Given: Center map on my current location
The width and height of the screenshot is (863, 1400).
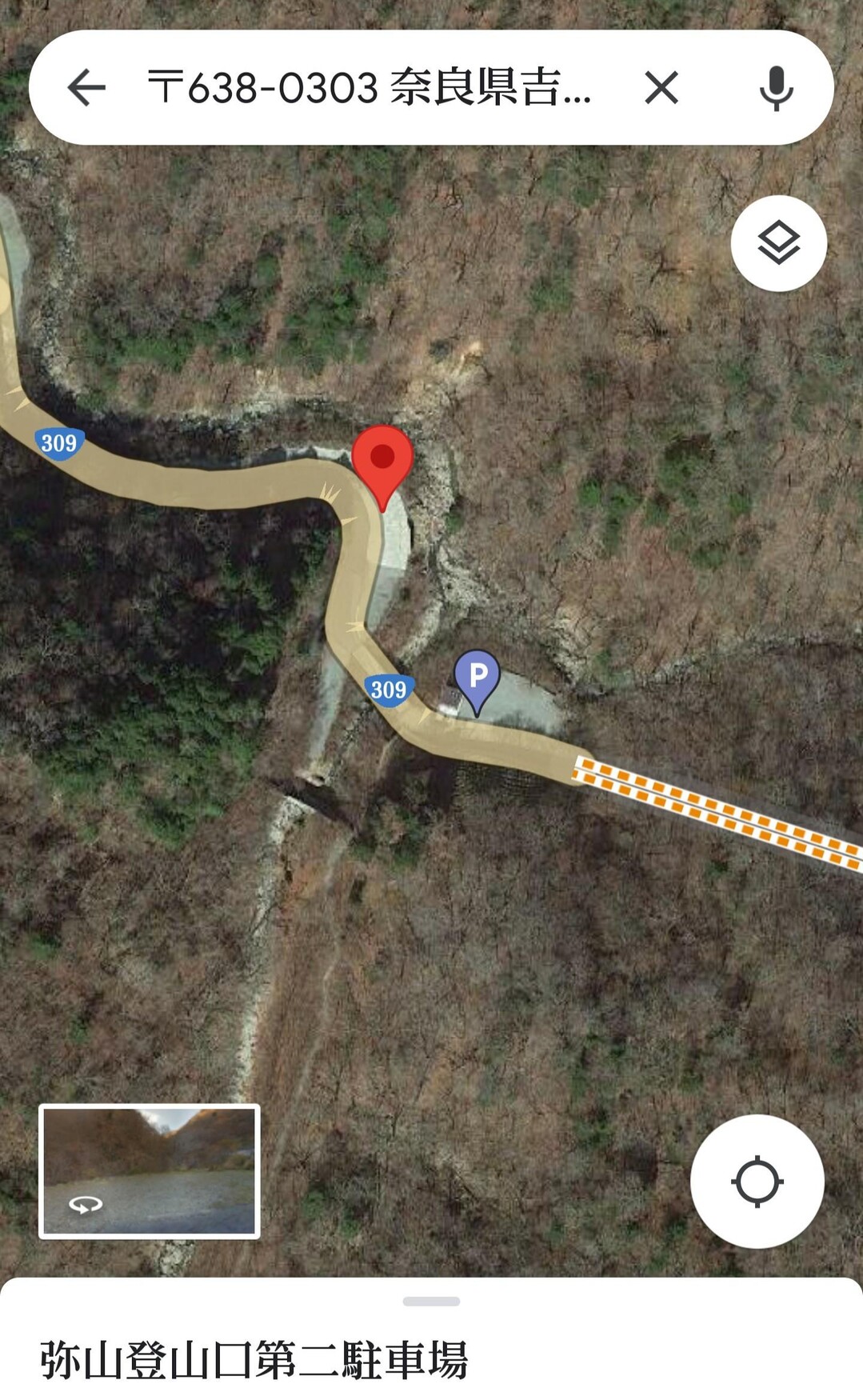Looking at the screenshot, I should tap(757, 1181).
